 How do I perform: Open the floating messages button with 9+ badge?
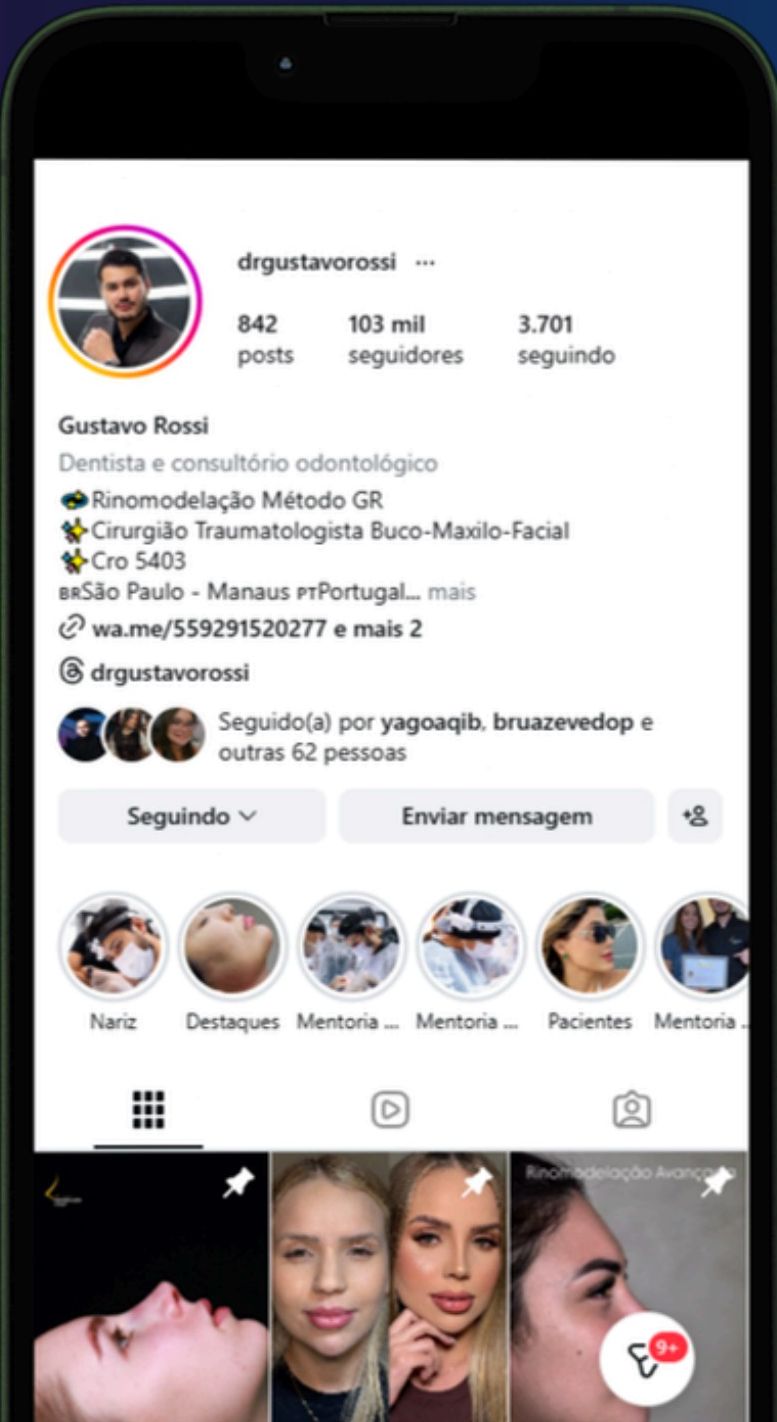(x=647, y=1358)
